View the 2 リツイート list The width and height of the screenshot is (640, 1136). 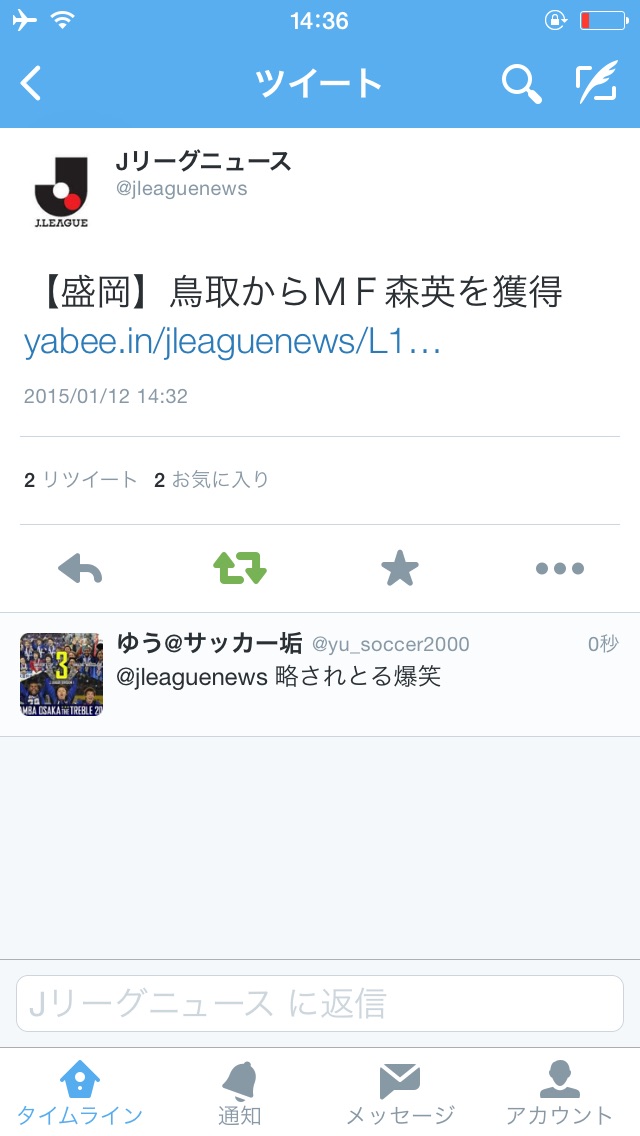tap(81, 480)
